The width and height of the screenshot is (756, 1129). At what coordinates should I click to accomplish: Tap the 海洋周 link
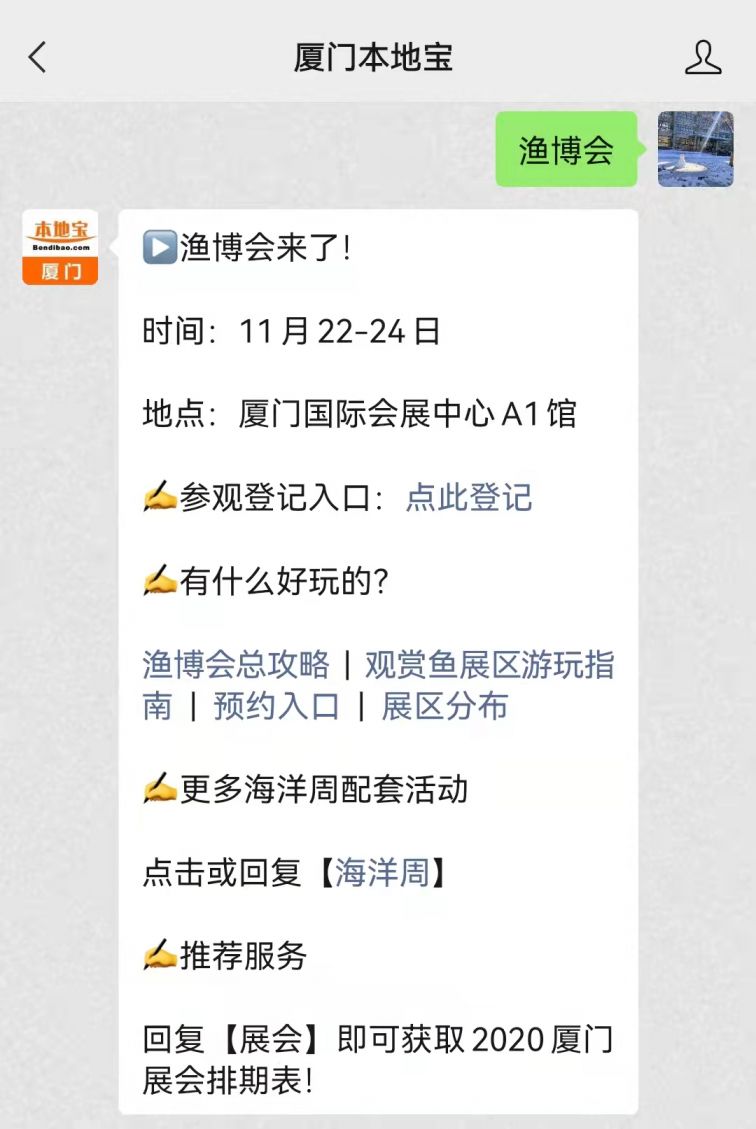tap(382, 872)
